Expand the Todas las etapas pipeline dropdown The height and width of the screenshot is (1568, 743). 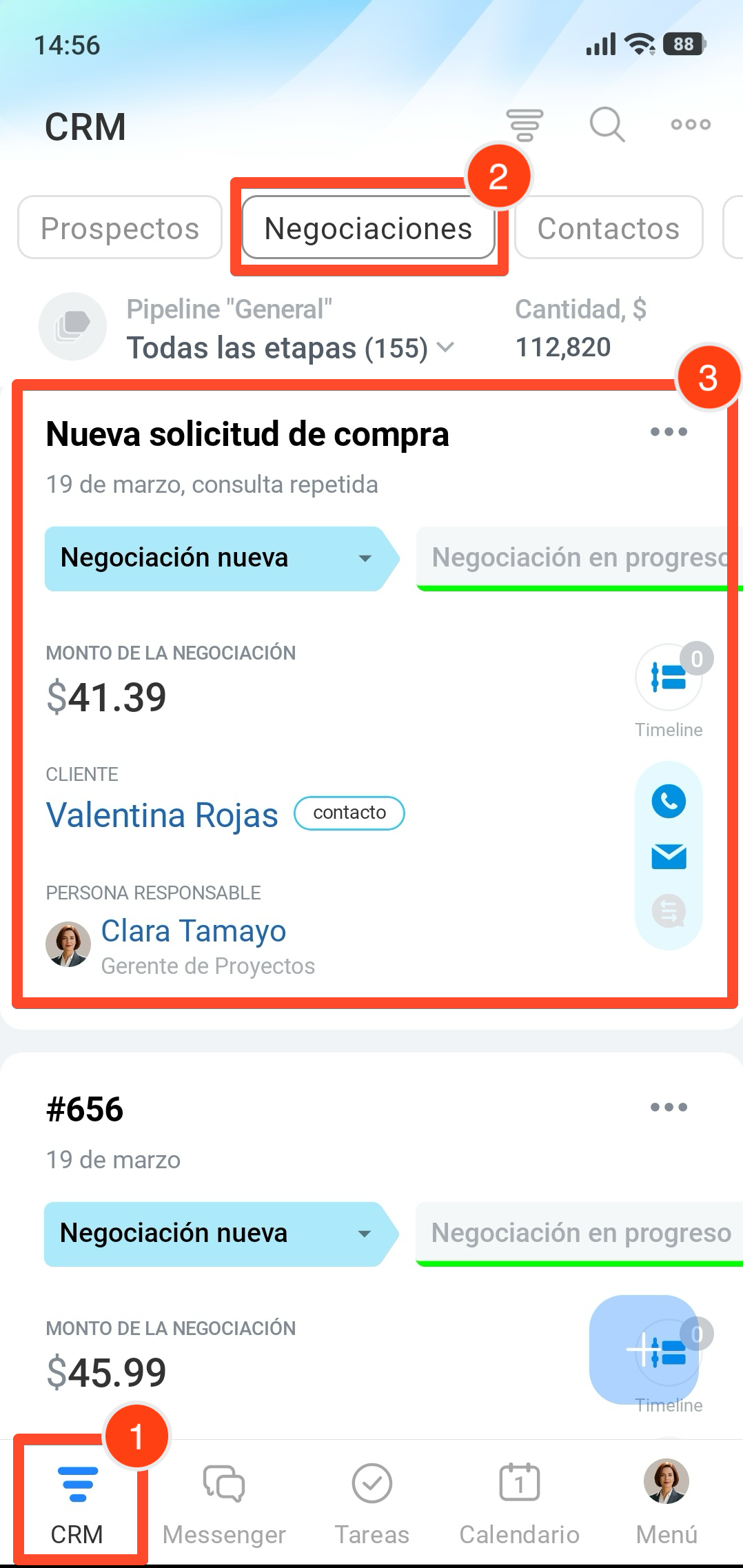coord(289,348)
